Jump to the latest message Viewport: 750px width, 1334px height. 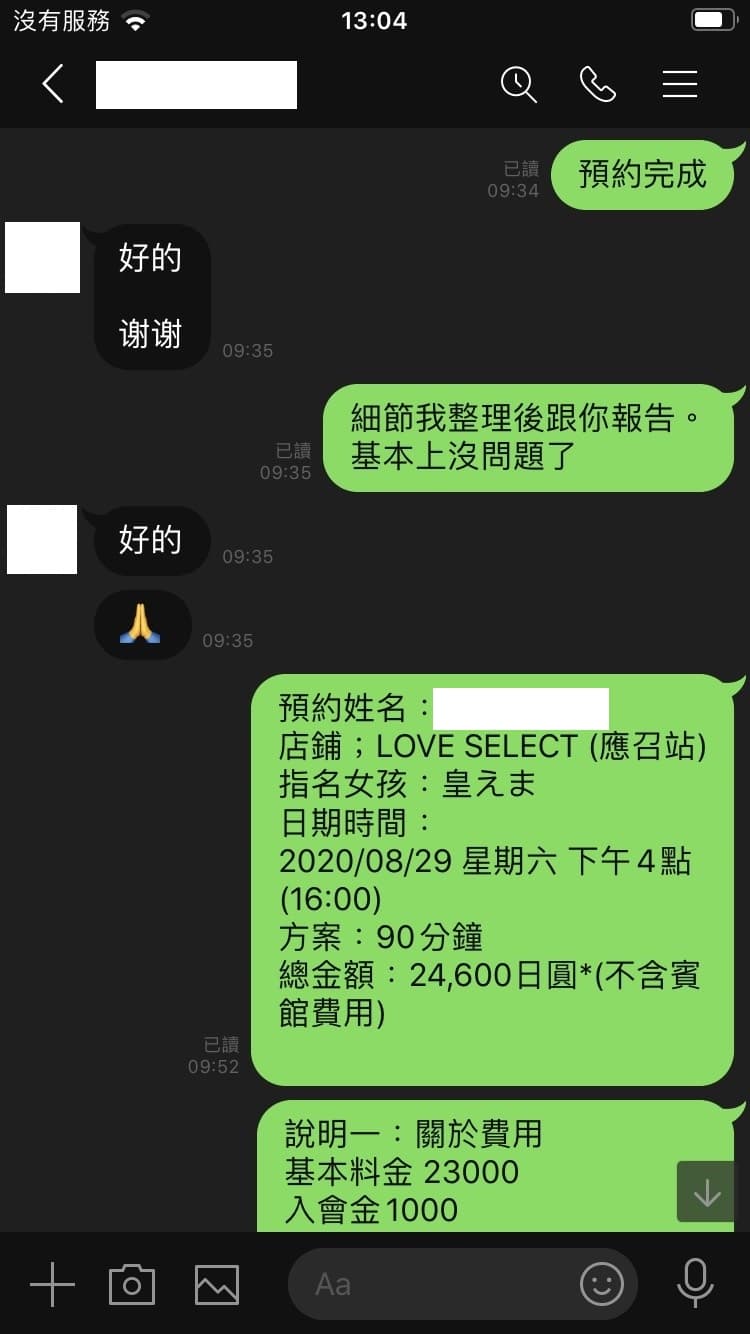tap(707, 1191)
